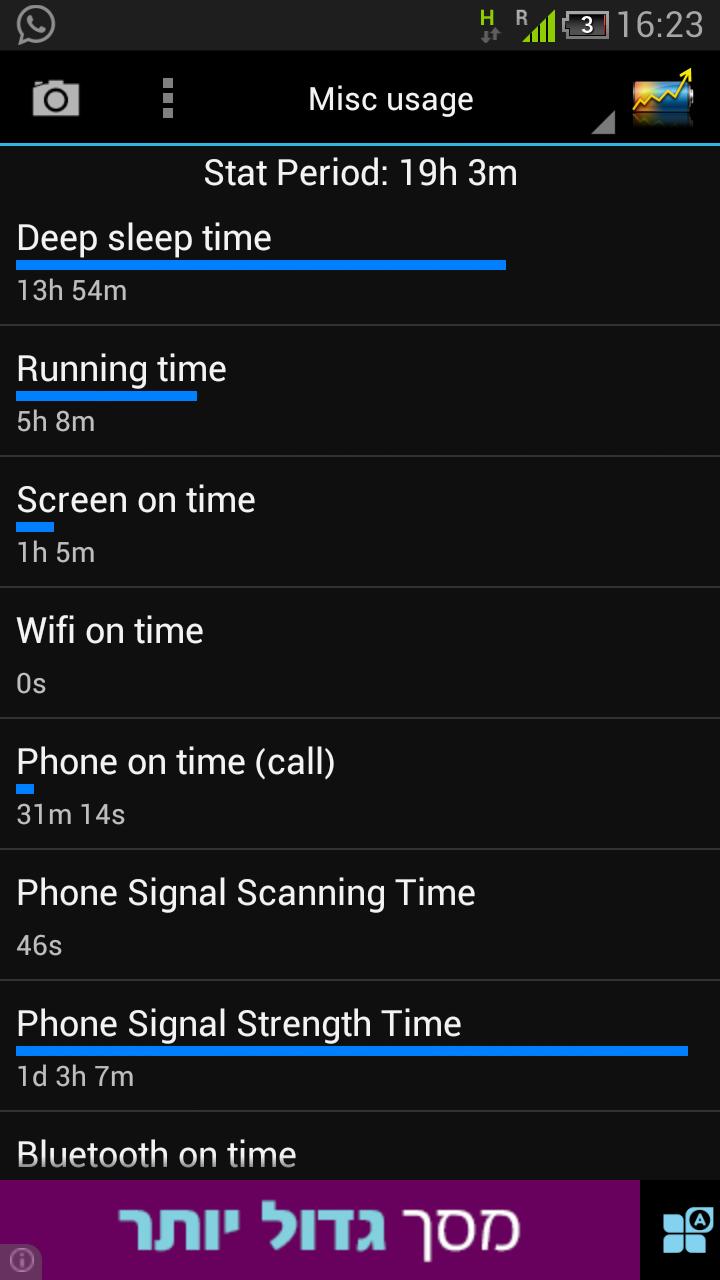Tap the camera screenshot icon
This screenshot has width=720, height=1280.
56,99
